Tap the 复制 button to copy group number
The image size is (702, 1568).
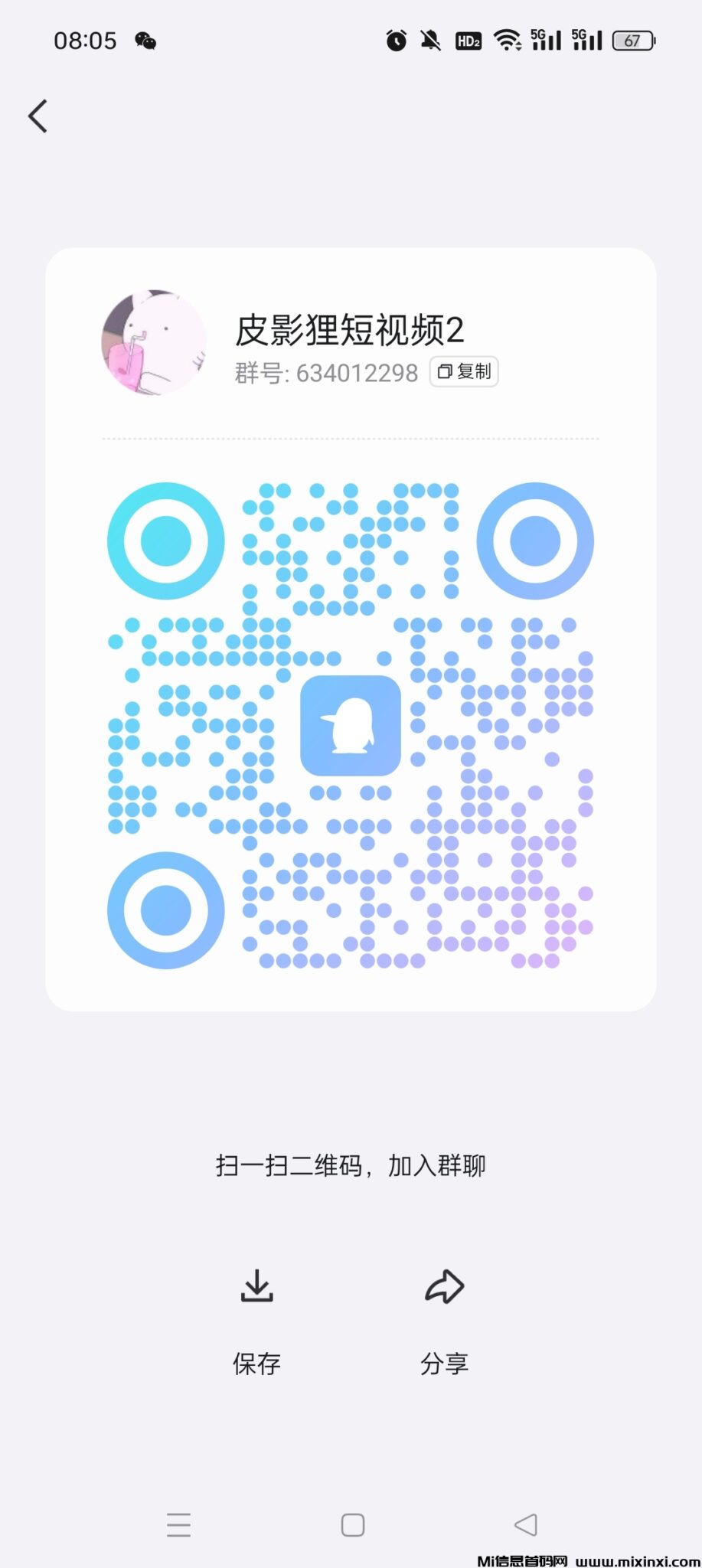tap(464, 372)
